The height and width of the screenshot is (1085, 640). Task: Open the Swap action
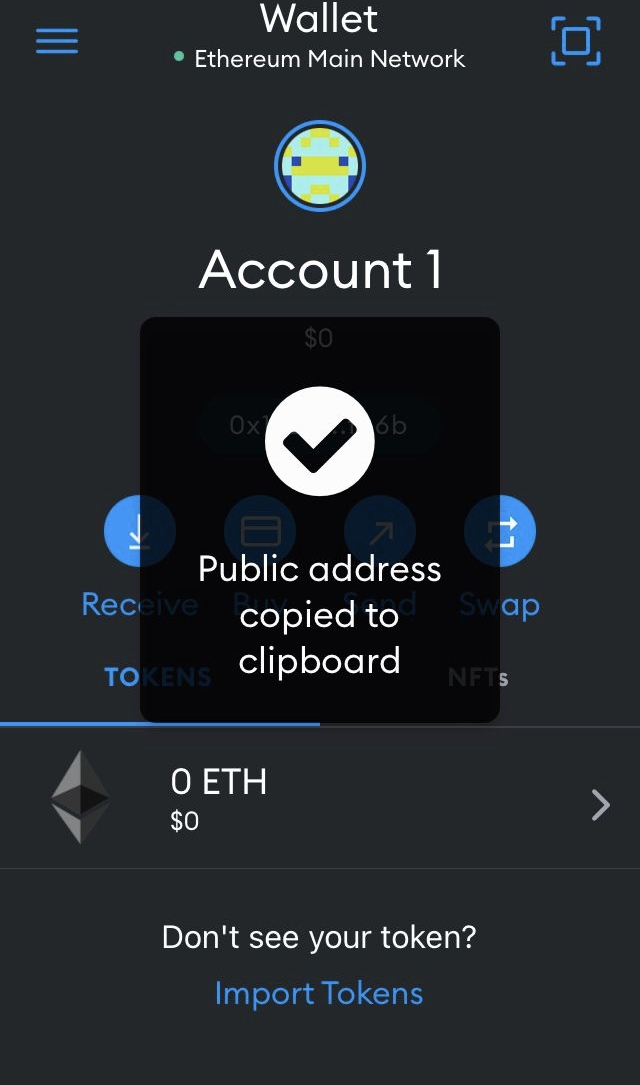pos(500,531)
